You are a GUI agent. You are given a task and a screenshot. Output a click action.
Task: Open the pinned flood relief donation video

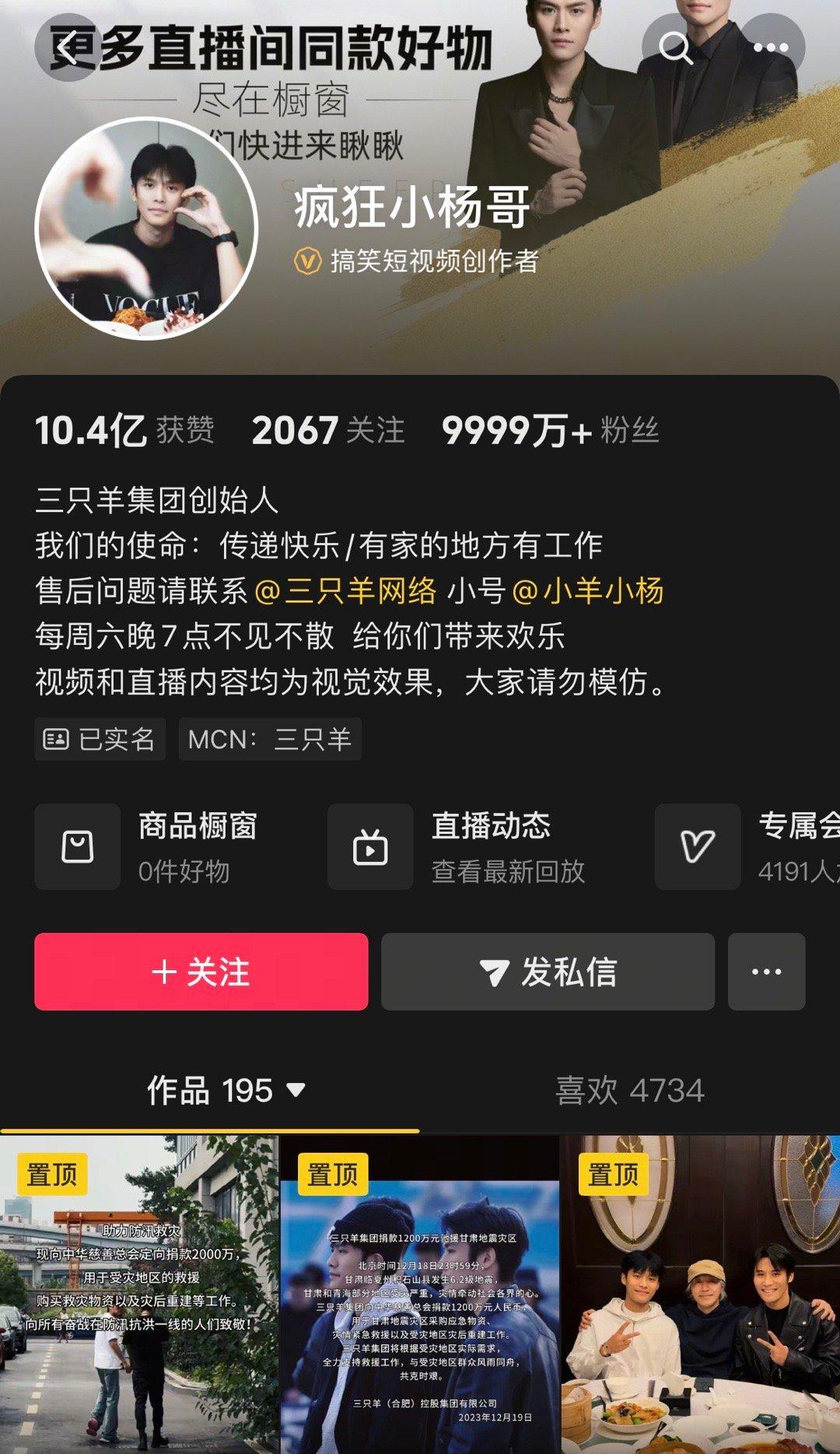tap(138, 1295)
